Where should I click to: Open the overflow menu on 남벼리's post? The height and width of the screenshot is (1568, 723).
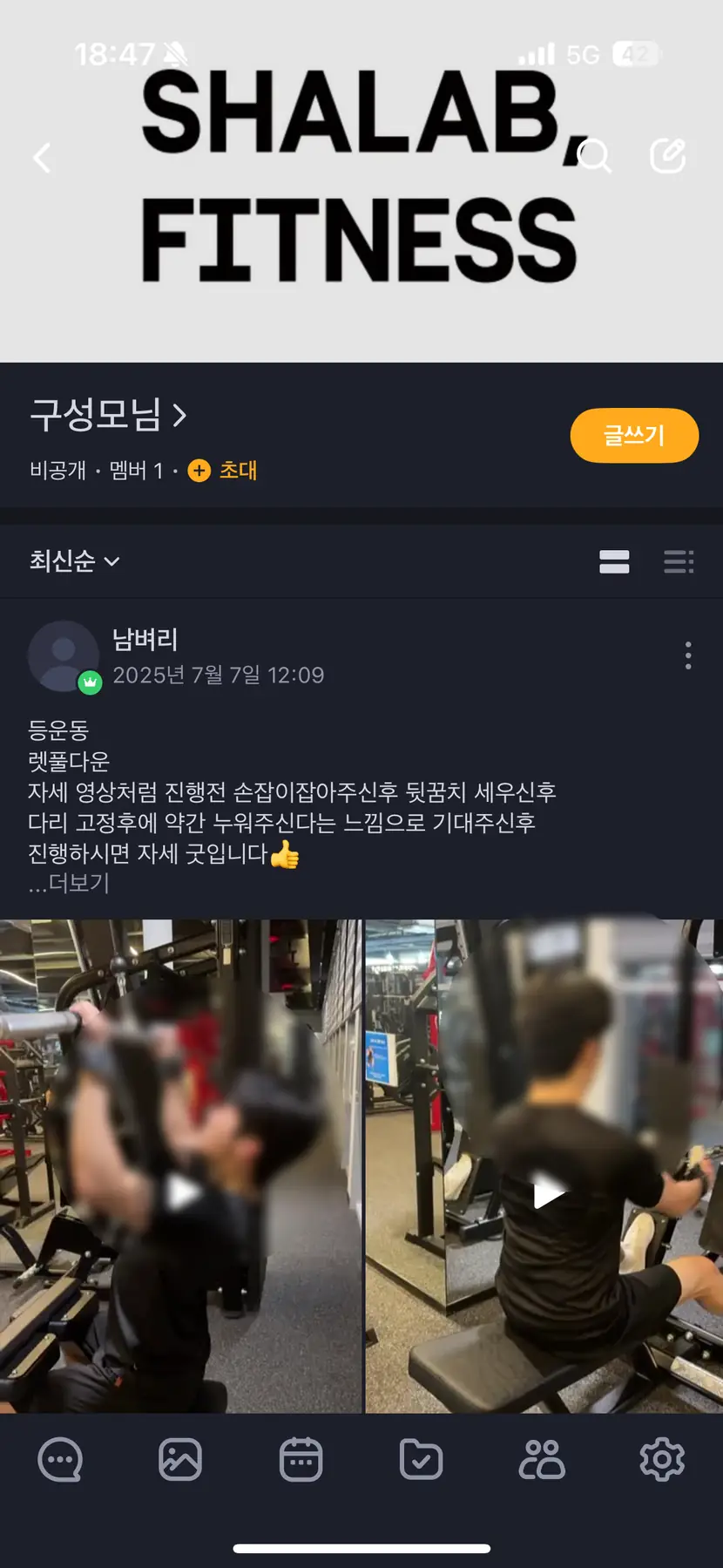click(x=688, y=655)
